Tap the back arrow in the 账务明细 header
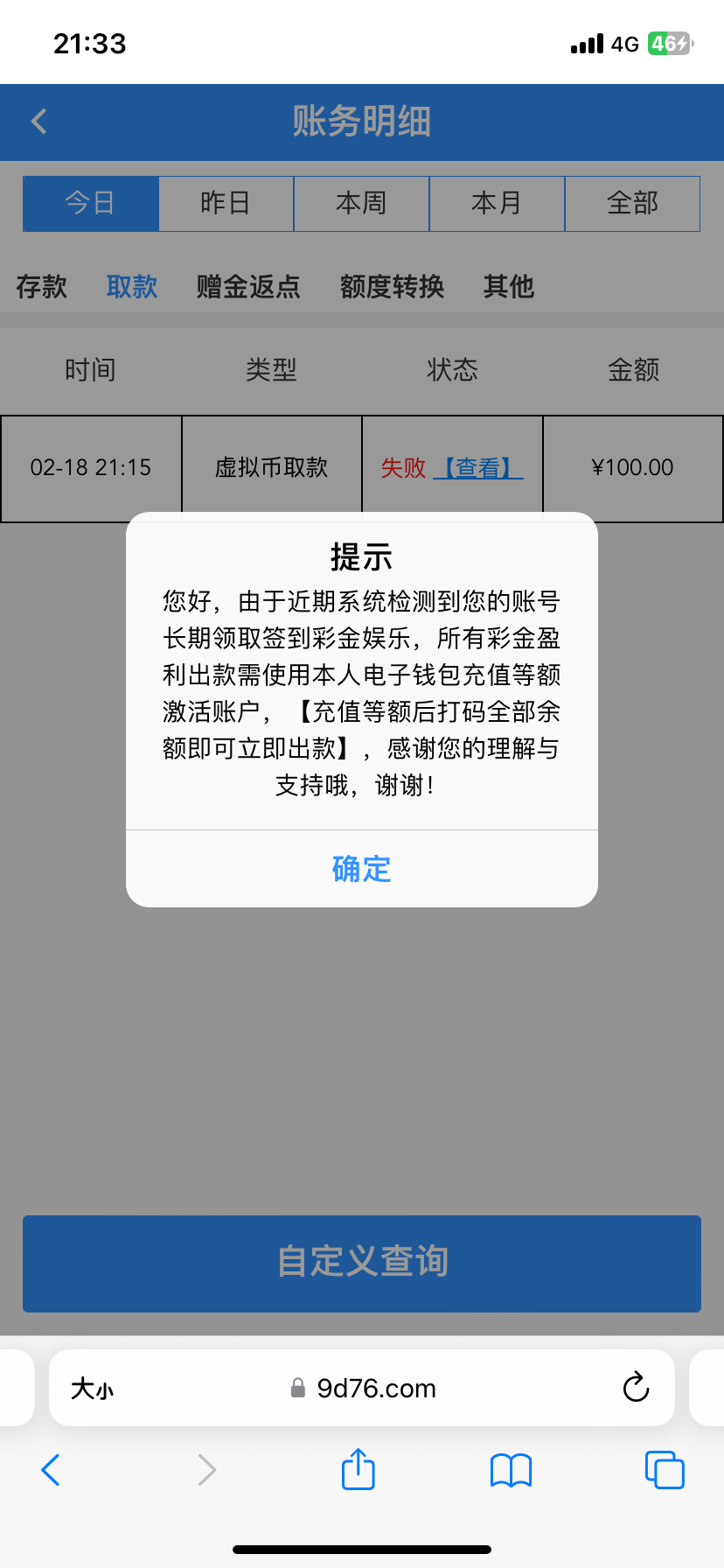This screenshot has height=1568, width=724. click(x=38, y=122)
